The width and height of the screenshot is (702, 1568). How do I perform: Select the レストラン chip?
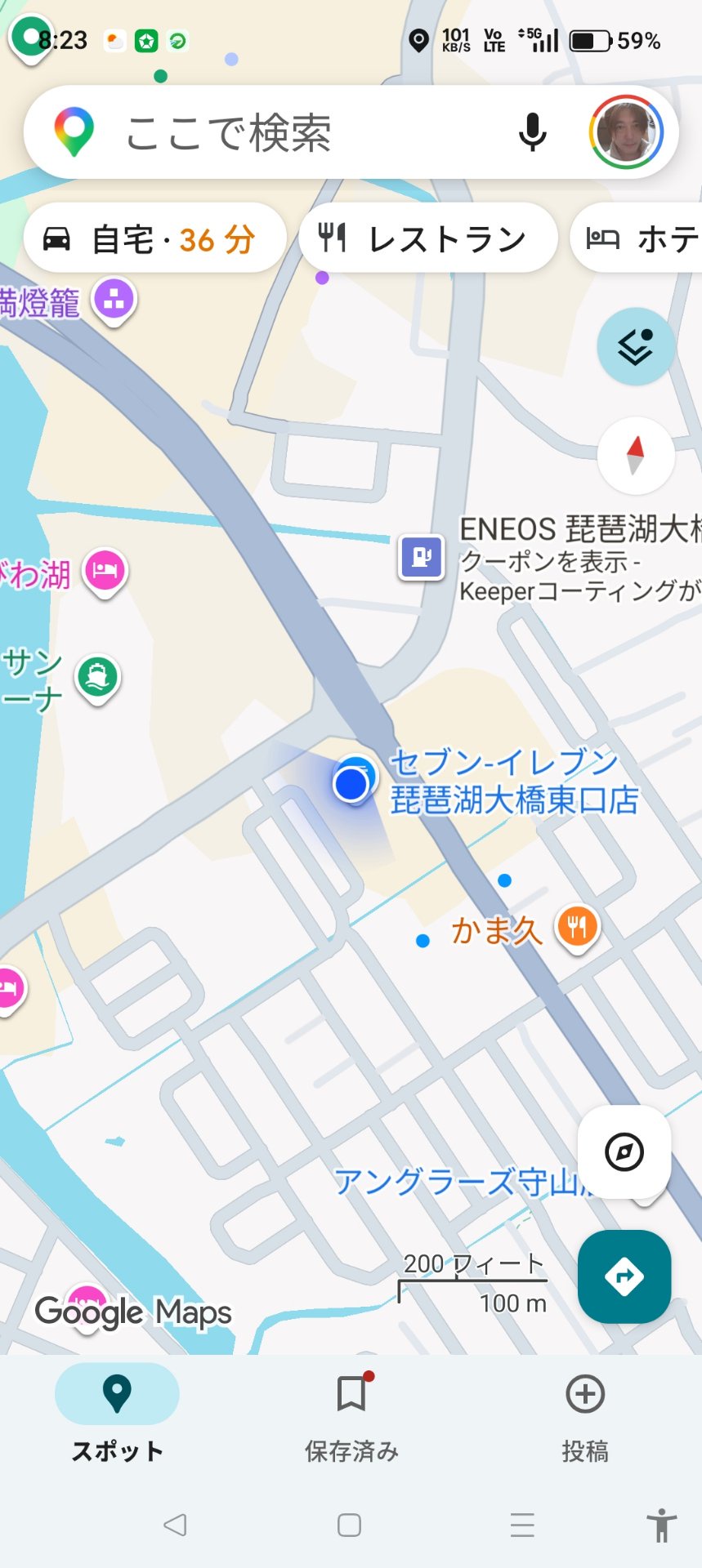pyautogui.click(x=428, y=239)
